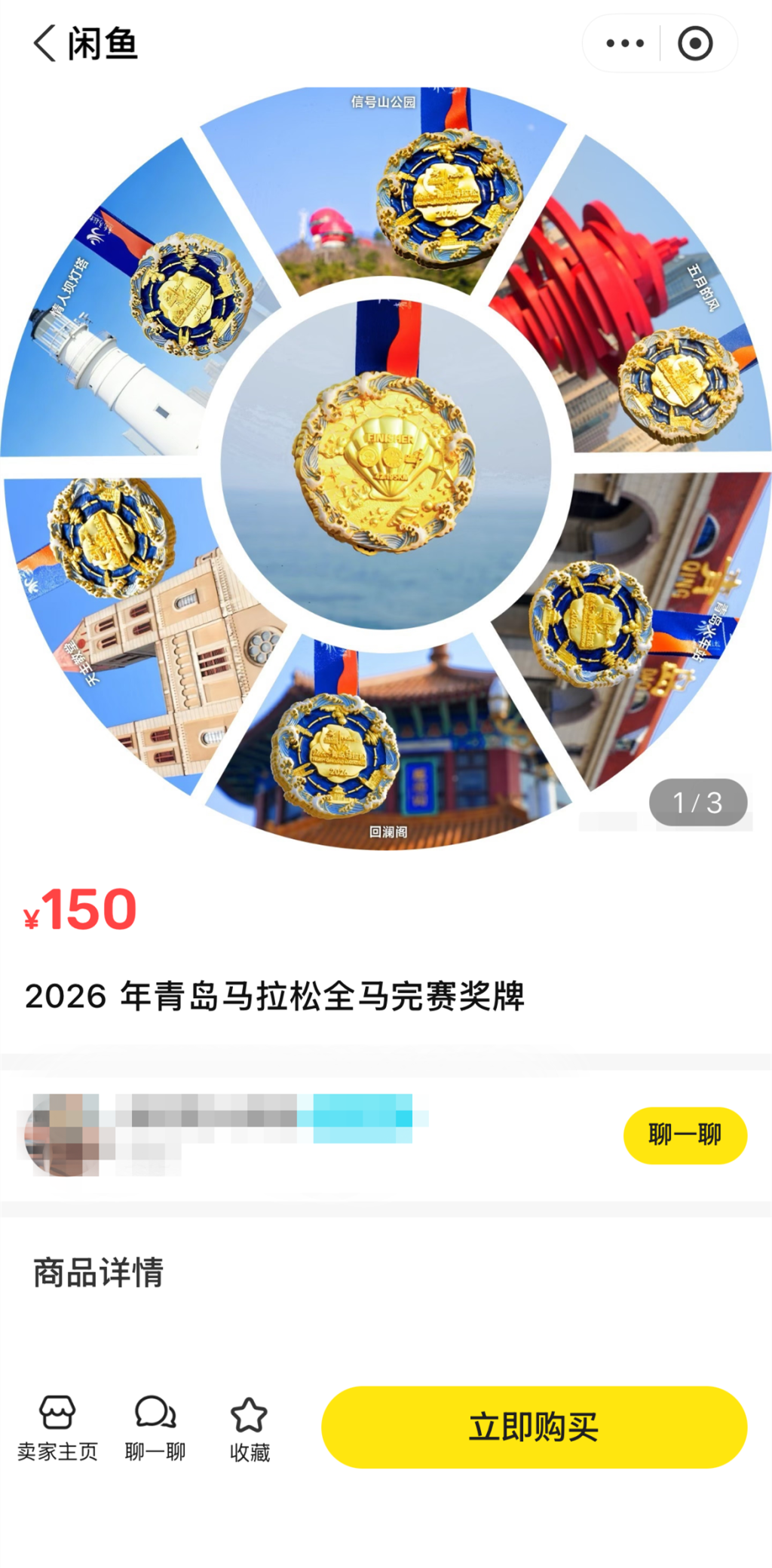Add item to 收藏 favorites
The width and height of the screenshot is (772, 1568).
(x=250, y=1428)
